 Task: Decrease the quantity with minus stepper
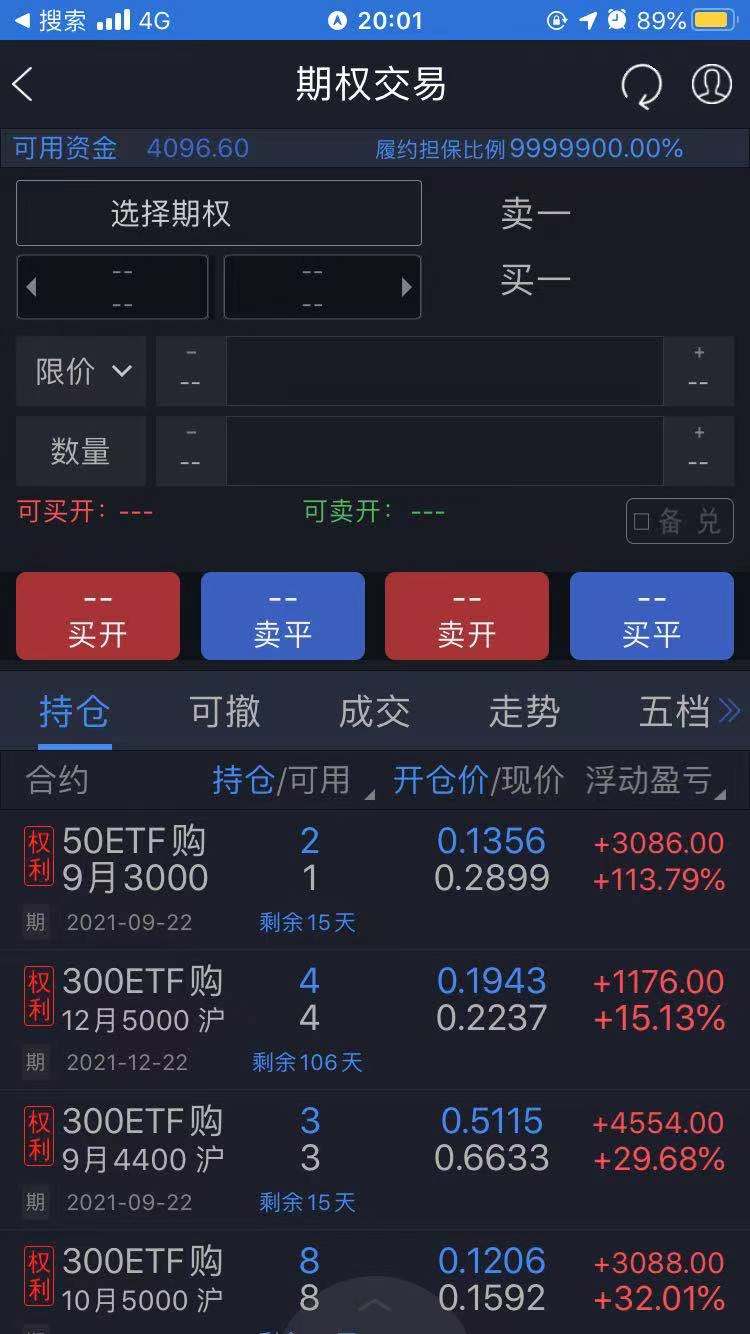point(191,450)
